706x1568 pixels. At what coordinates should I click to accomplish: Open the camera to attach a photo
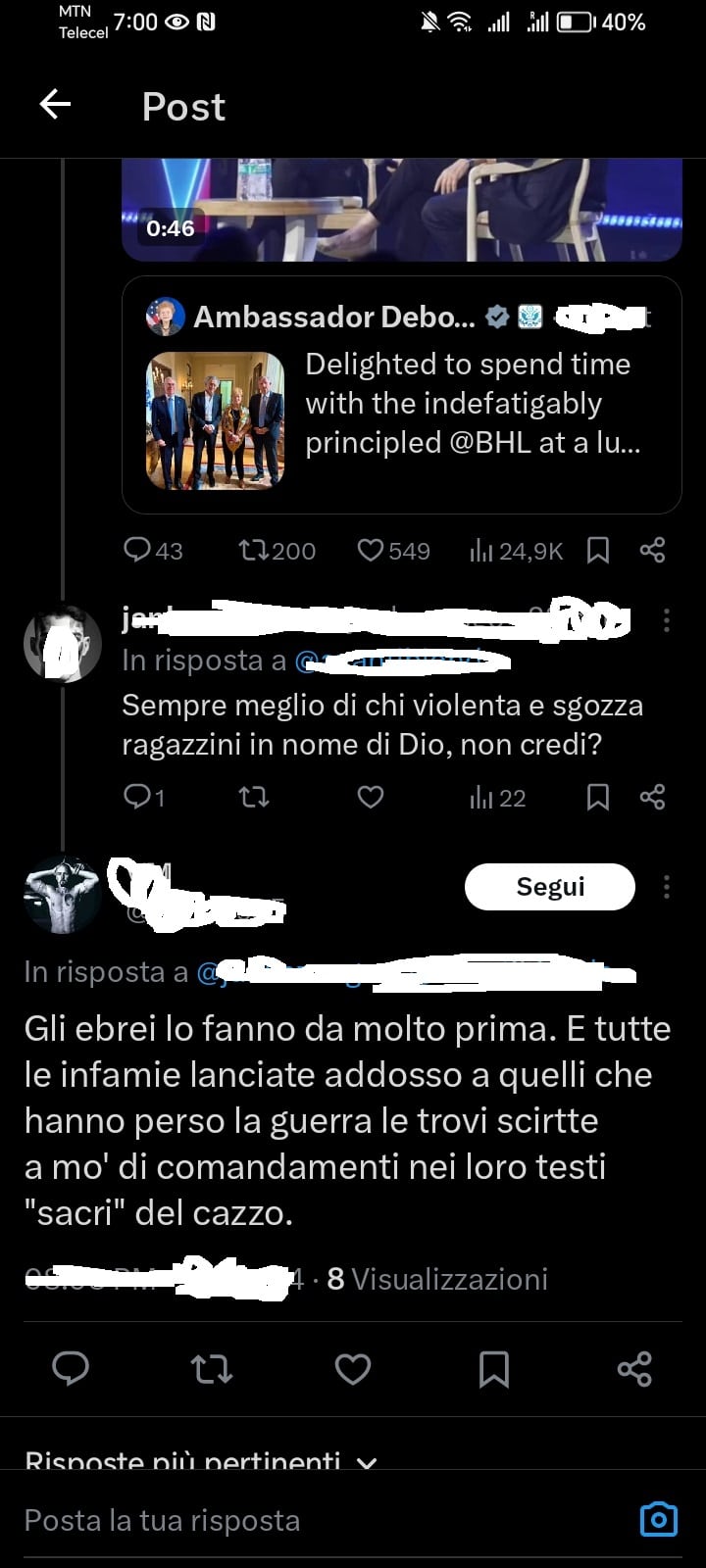click(x=658, y=1519)
